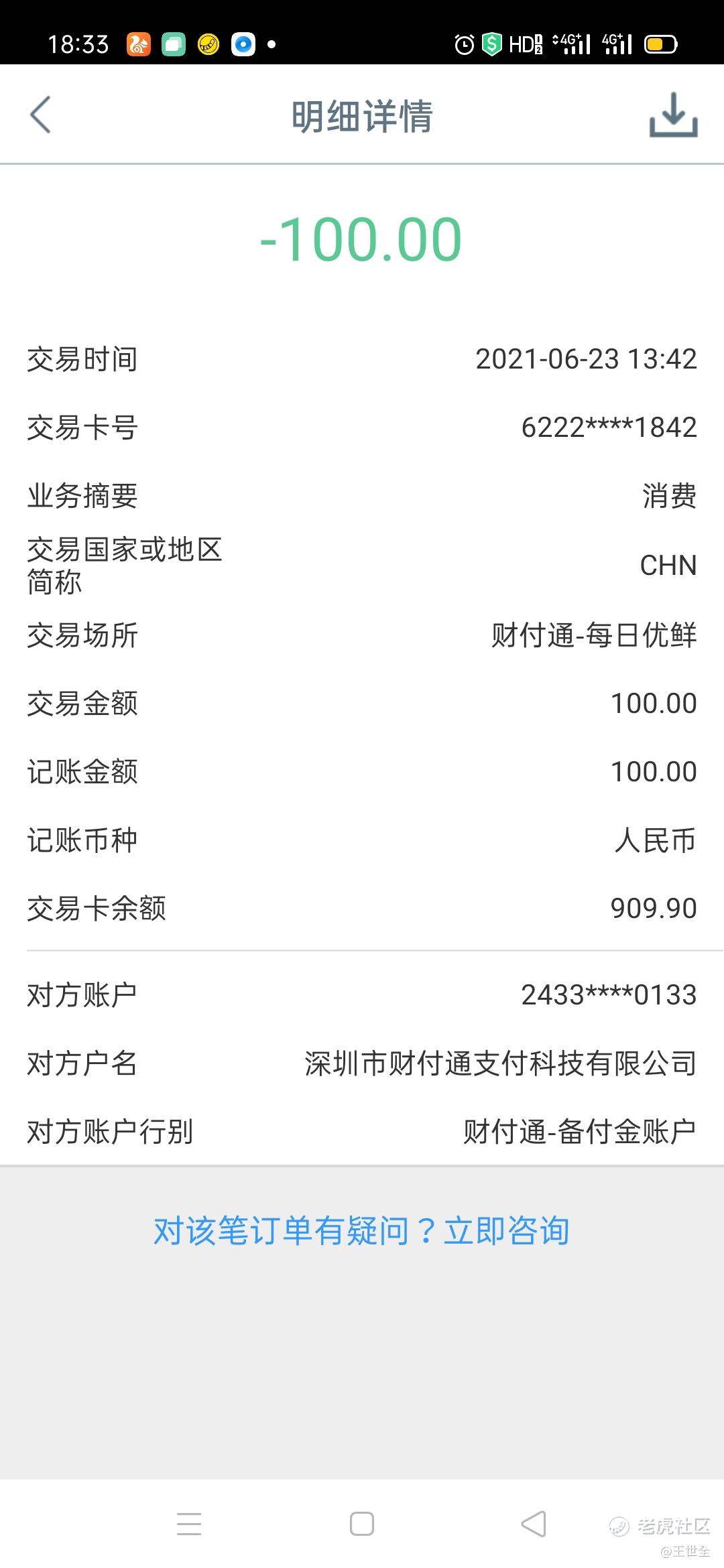Go to the home screen
724x1568 pixels.
362,1524
